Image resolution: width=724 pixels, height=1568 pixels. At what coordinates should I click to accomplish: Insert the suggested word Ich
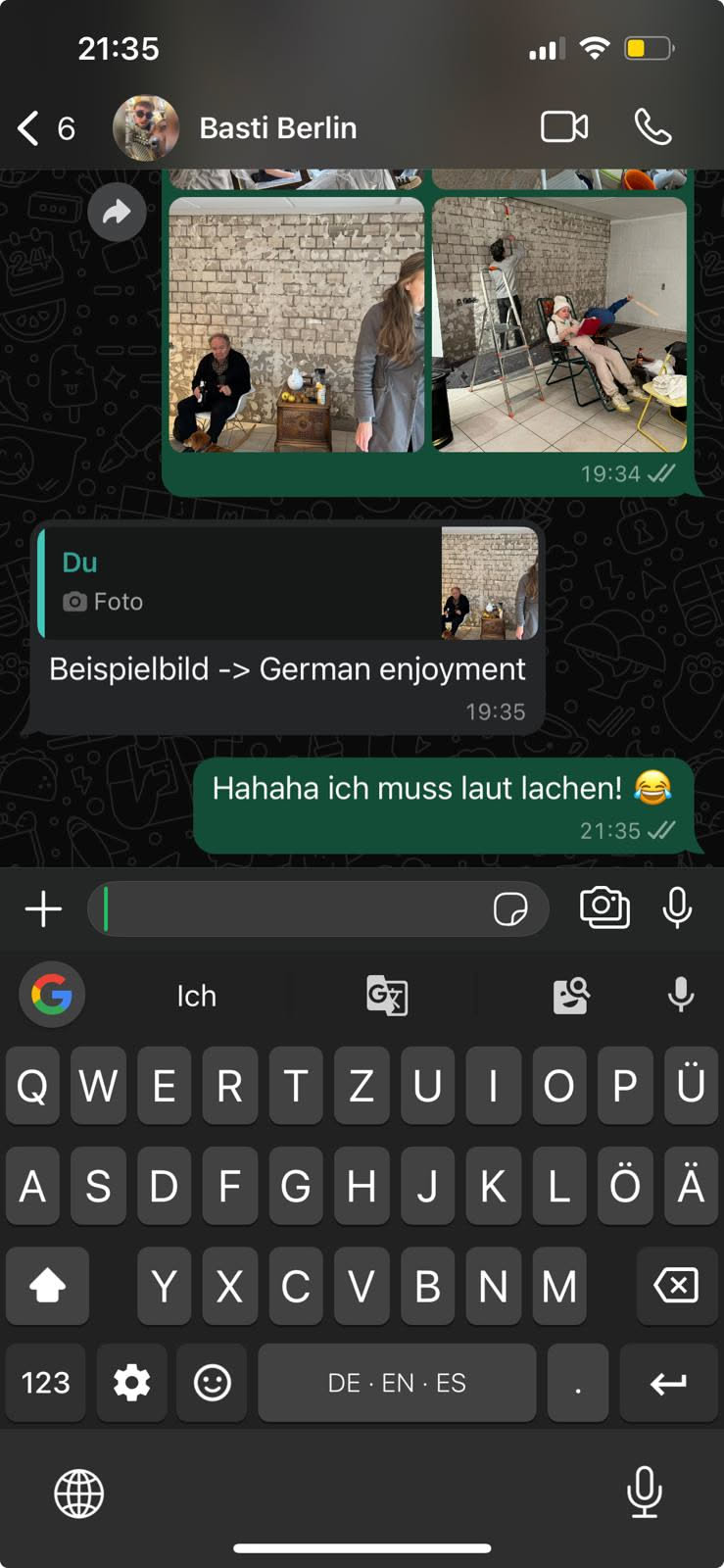click(x=196, y=996)
